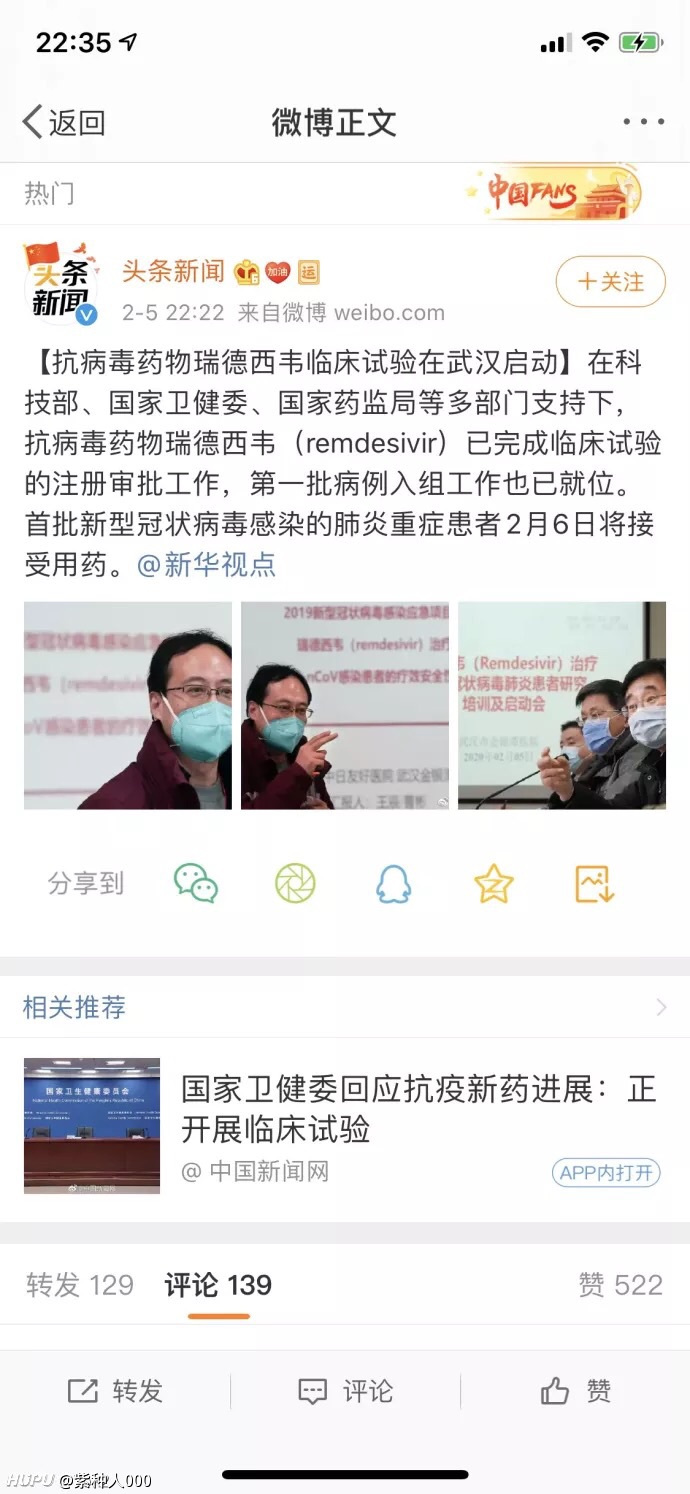Share to WeChat Moments
Image resolution: width=690 pixels, height=1494 pixels.
point(295,883)
